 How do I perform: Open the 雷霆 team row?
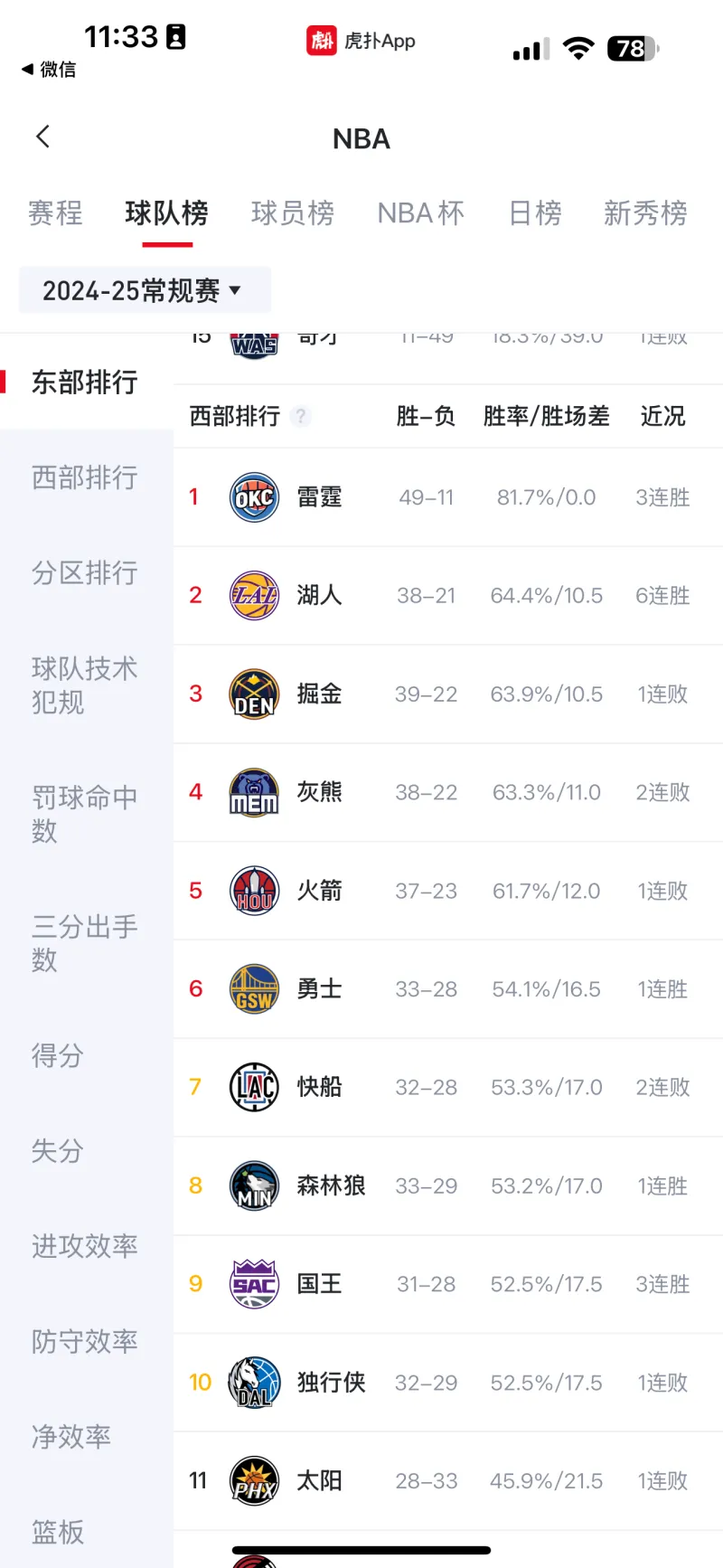(448, 497)
